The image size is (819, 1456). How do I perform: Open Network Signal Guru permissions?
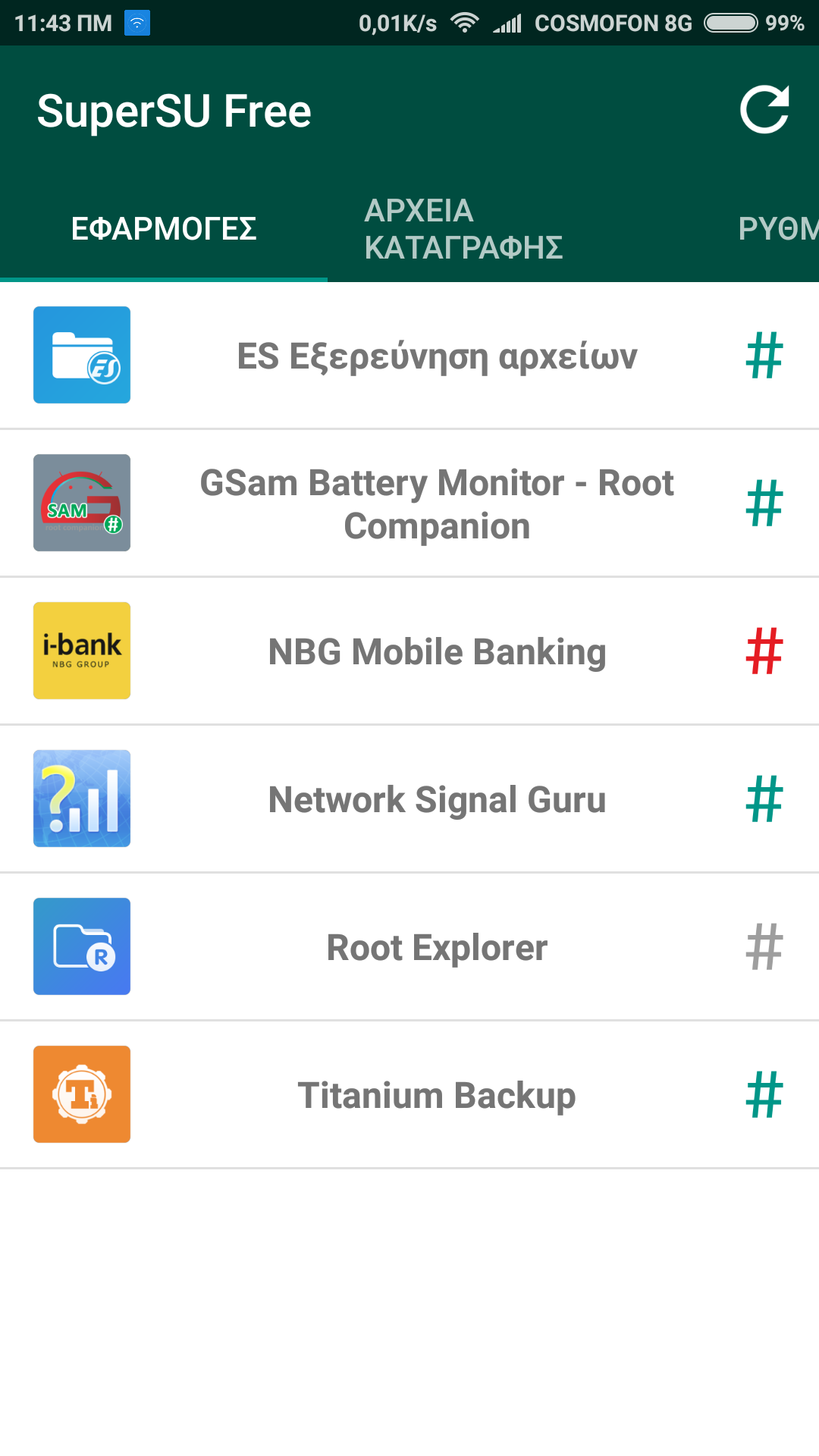pos(437,799)
